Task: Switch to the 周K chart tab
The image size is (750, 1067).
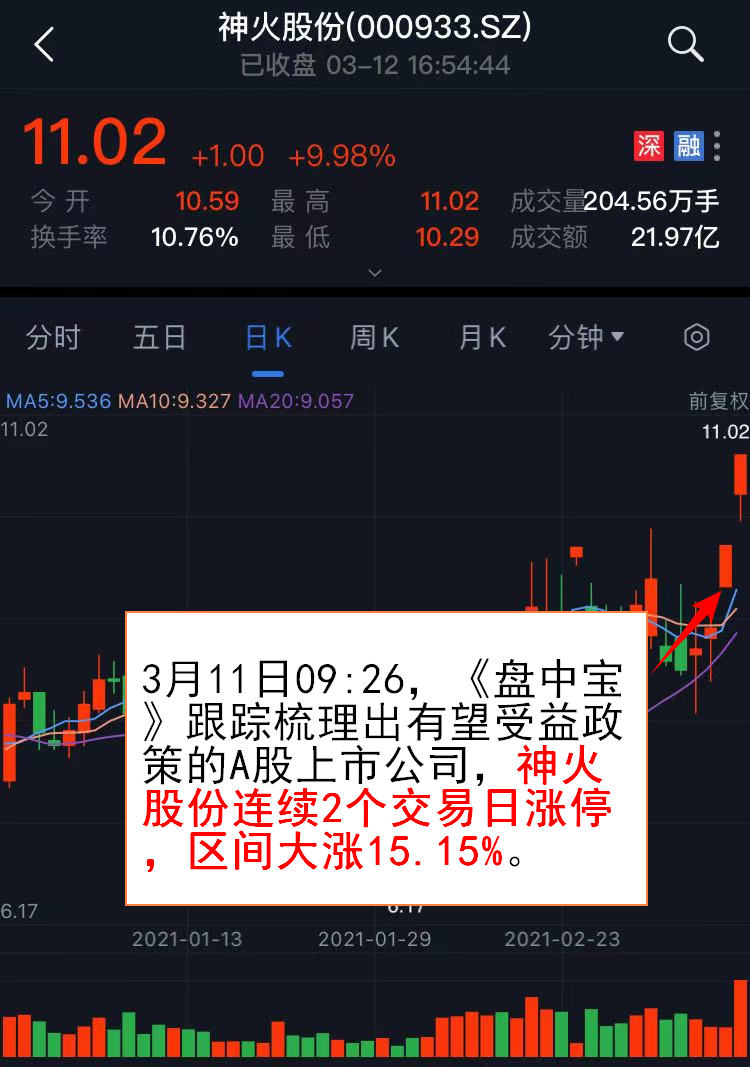Action: click(x=374, y=338)
